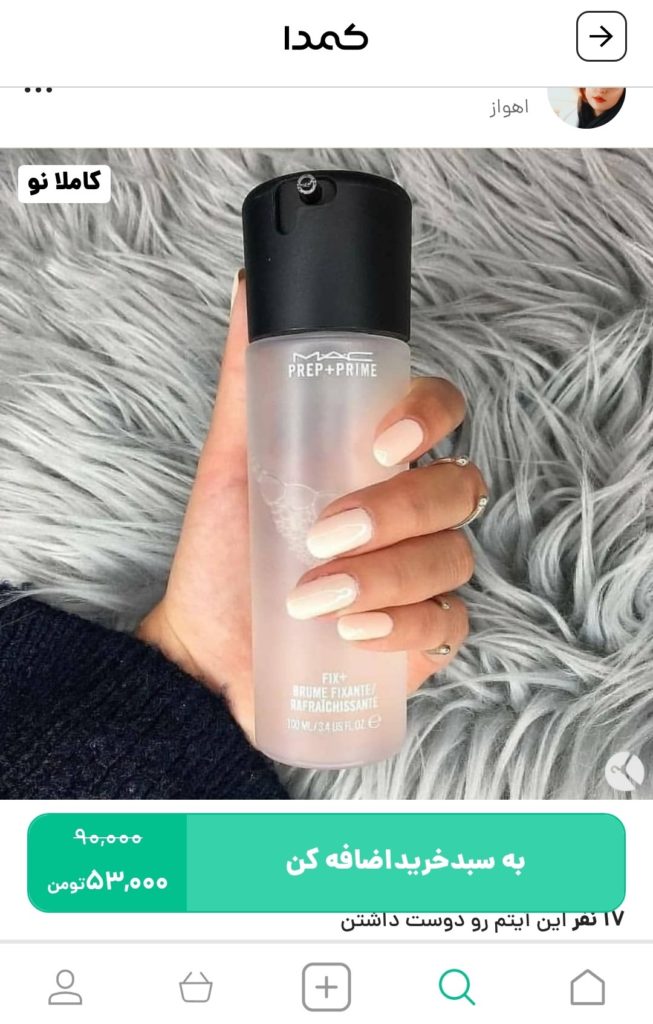Tap the arrow button in the top bar

601,38
